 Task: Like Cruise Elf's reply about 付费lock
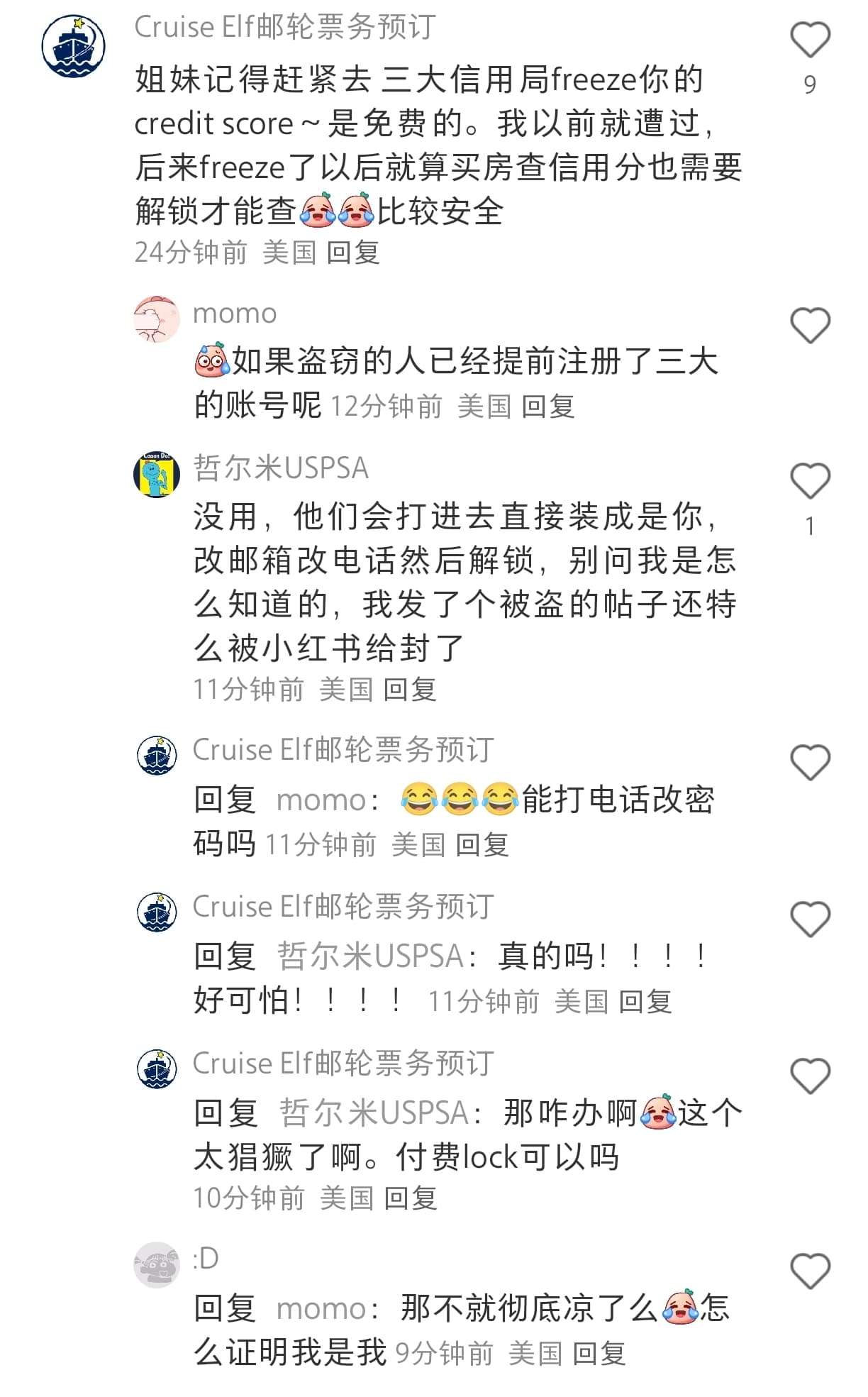pyautogui.click(x=810, y=1076)
